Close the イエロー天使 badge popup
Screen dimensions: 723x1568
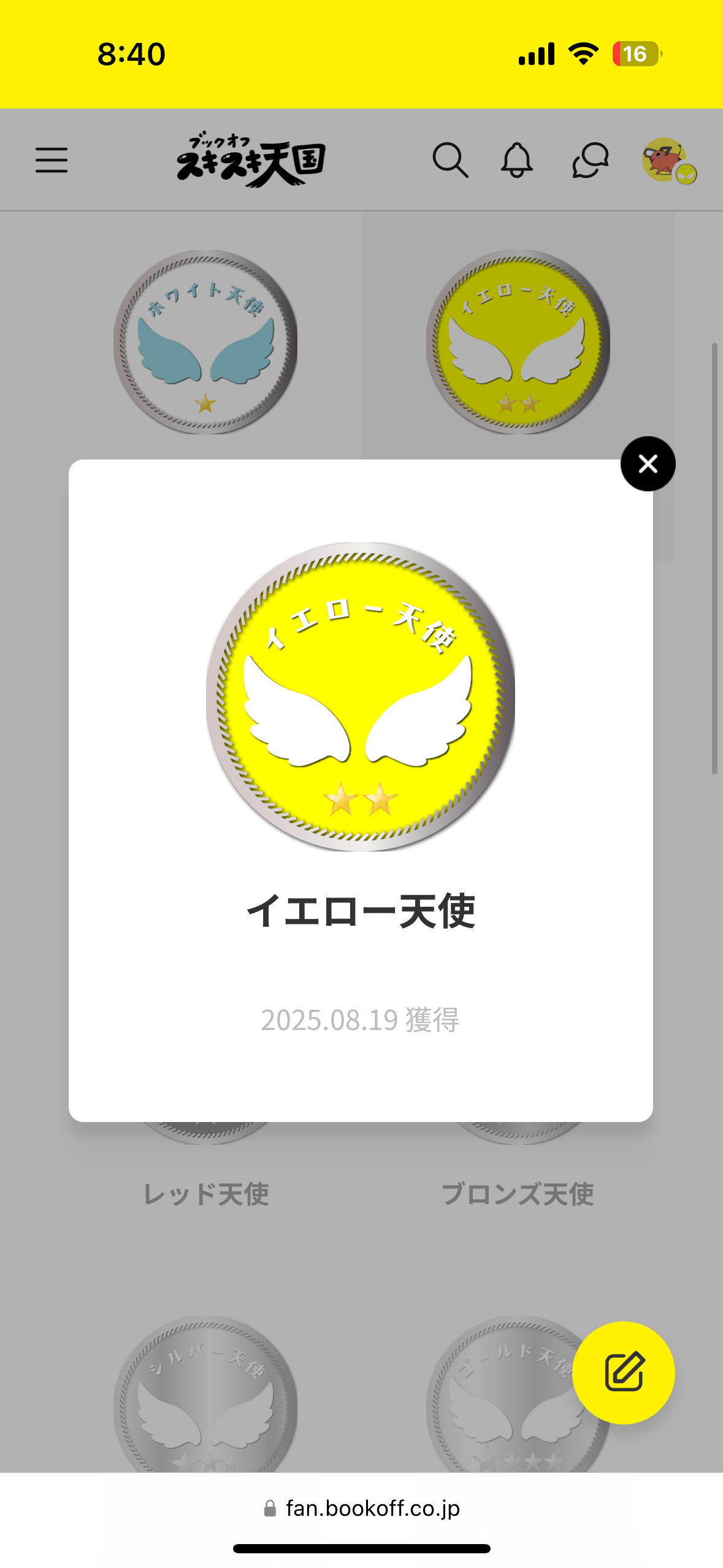648,464
